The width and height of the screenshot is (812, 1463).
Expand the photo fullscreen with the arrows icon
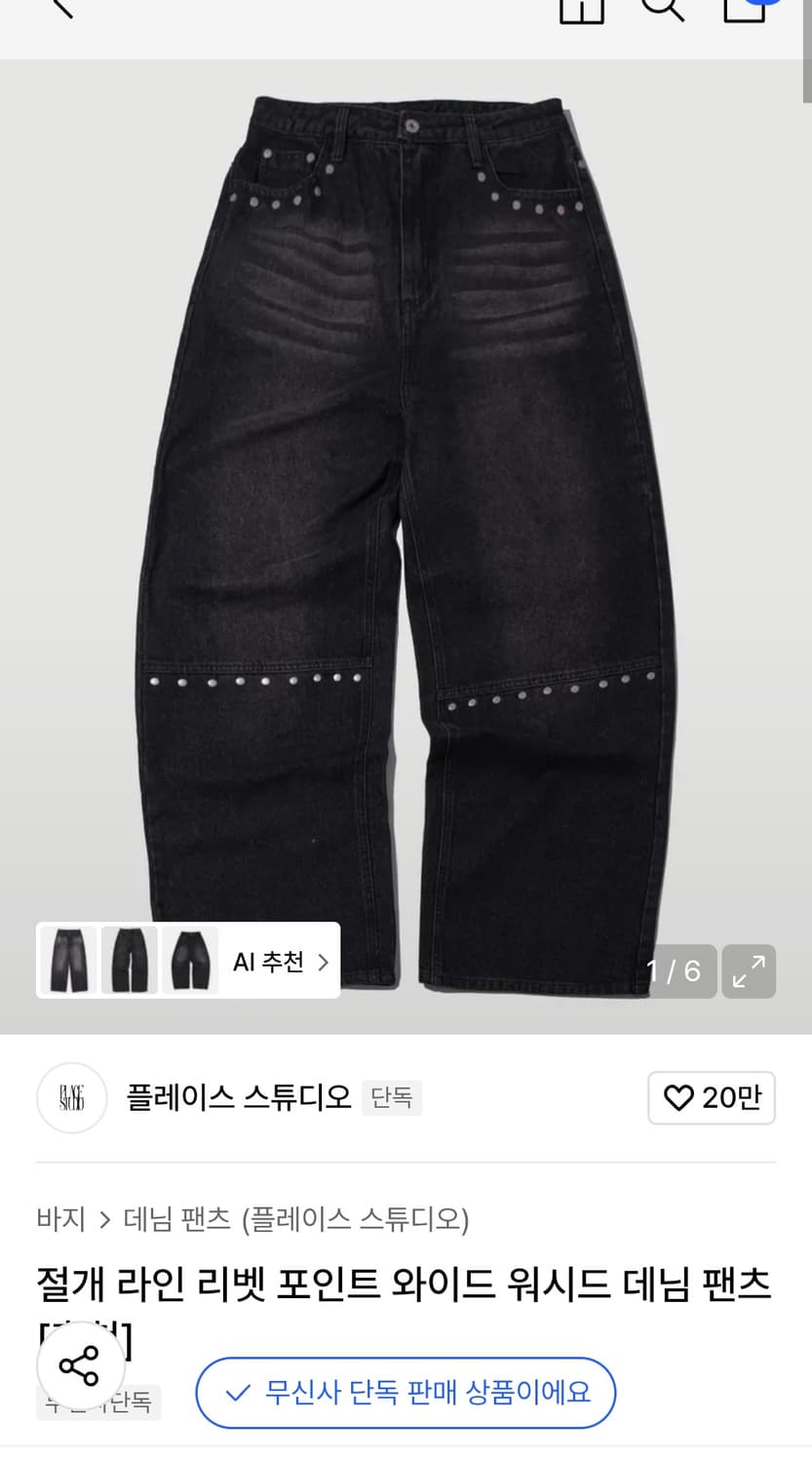pyautogui.click(x=748, y=971)
